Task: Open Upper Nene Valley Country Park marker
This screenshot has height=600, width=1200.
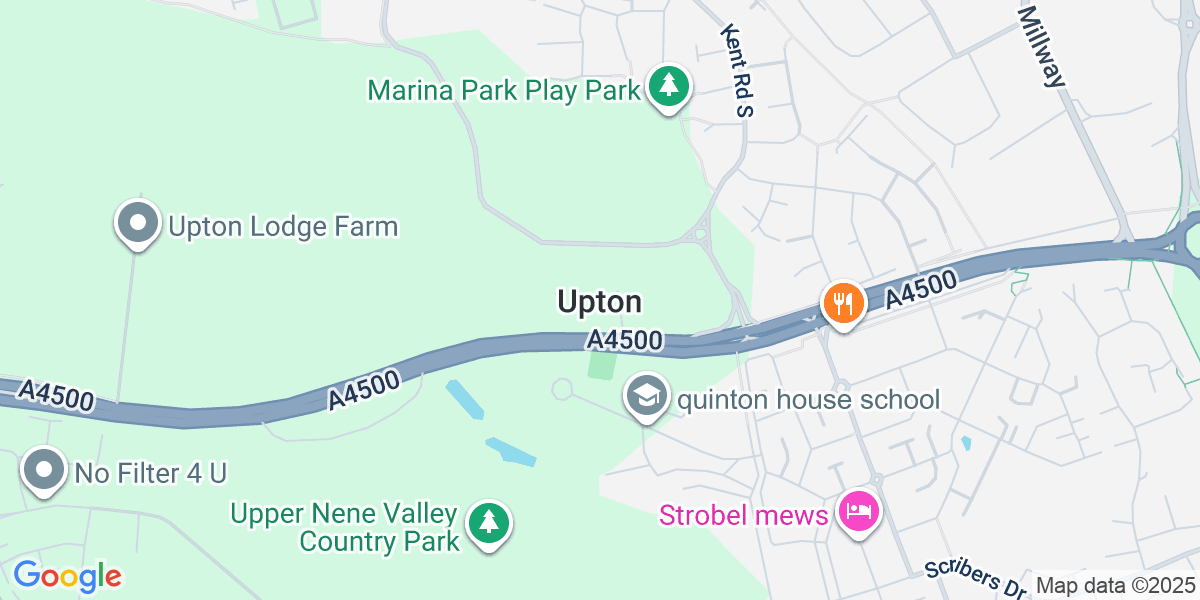Action: 488,522
